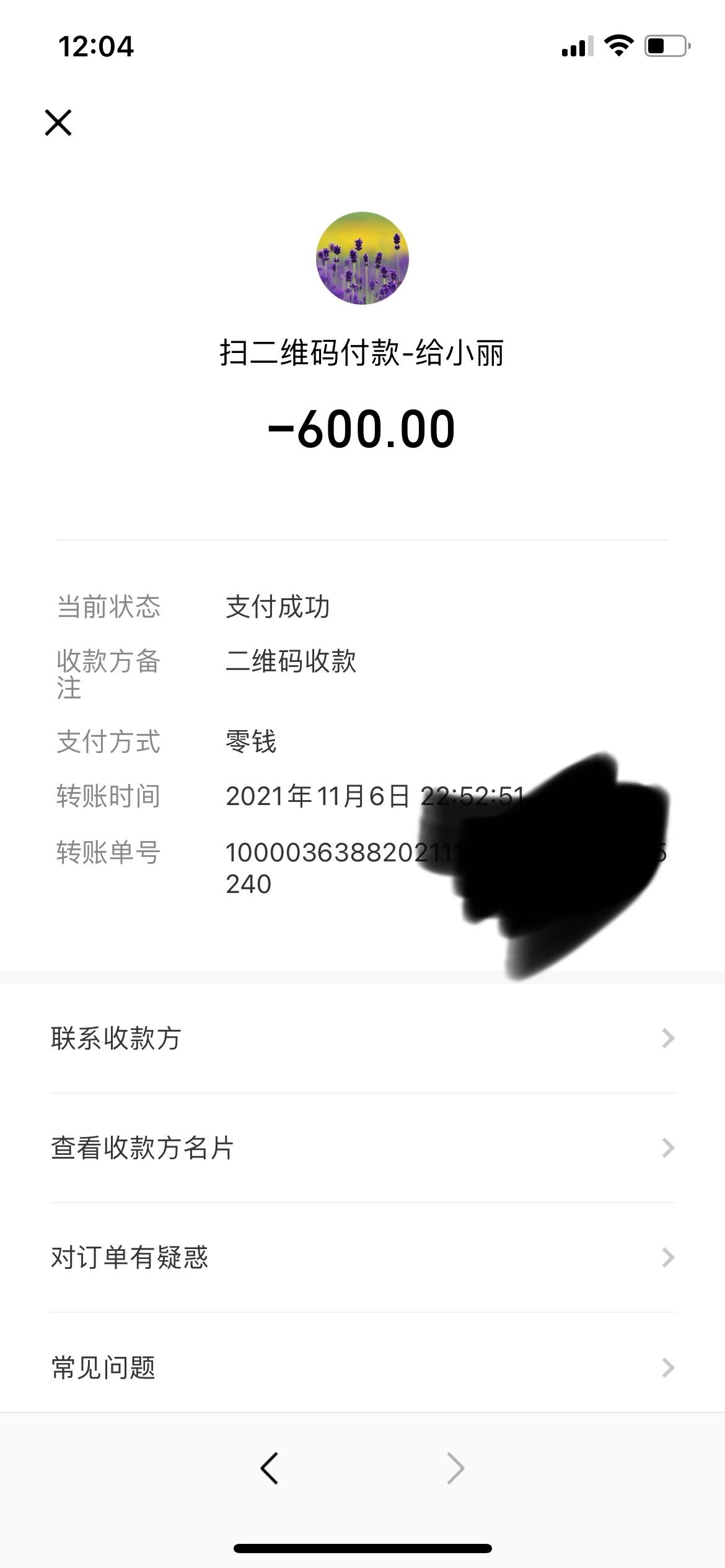The image size is (725, 1568).
Task: Open 查看收款方名片 payee profile card
Action: 362,1148
